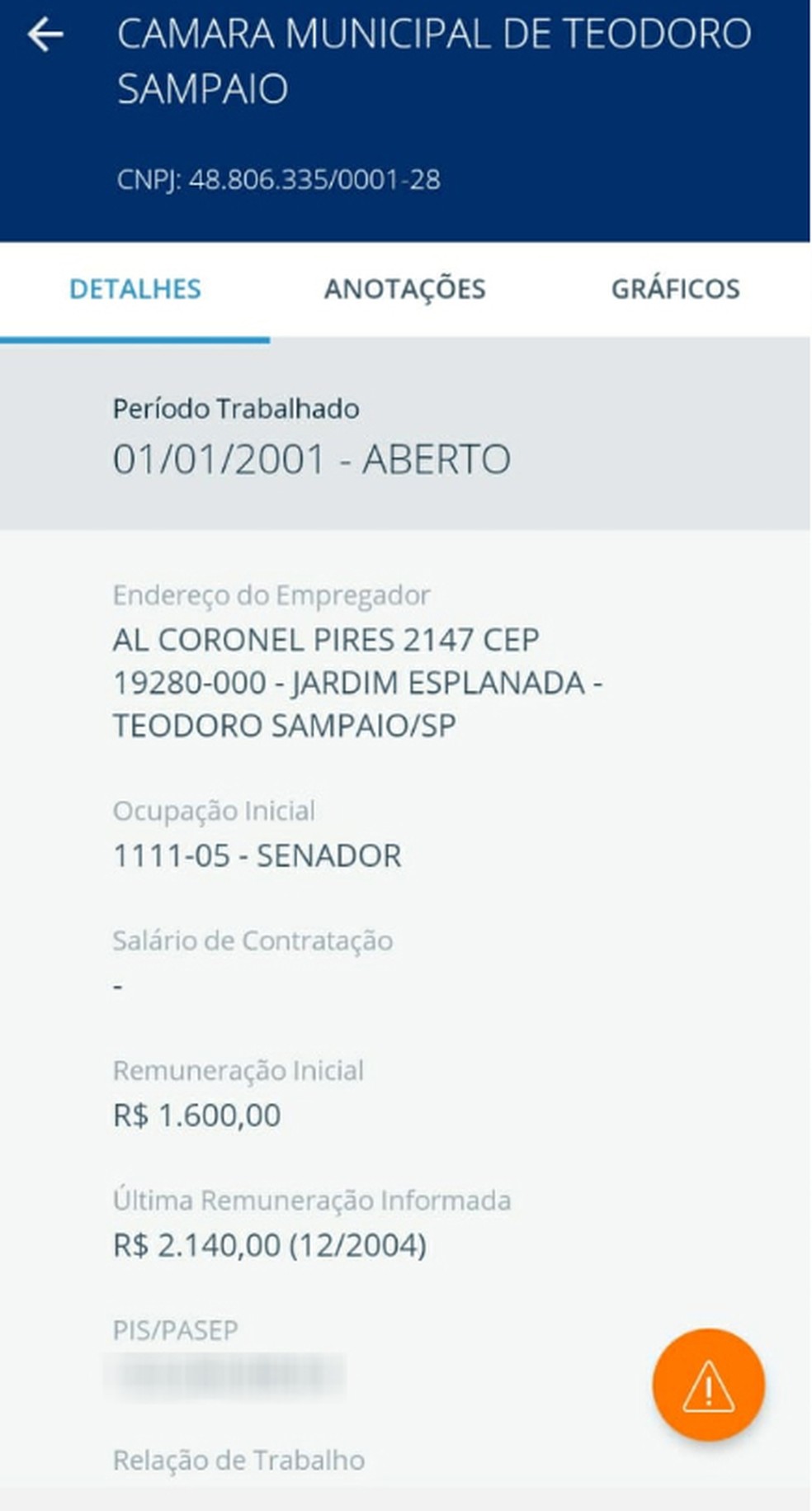
Task: Tap the orange warning floating button
Action: coord(708,1385)
